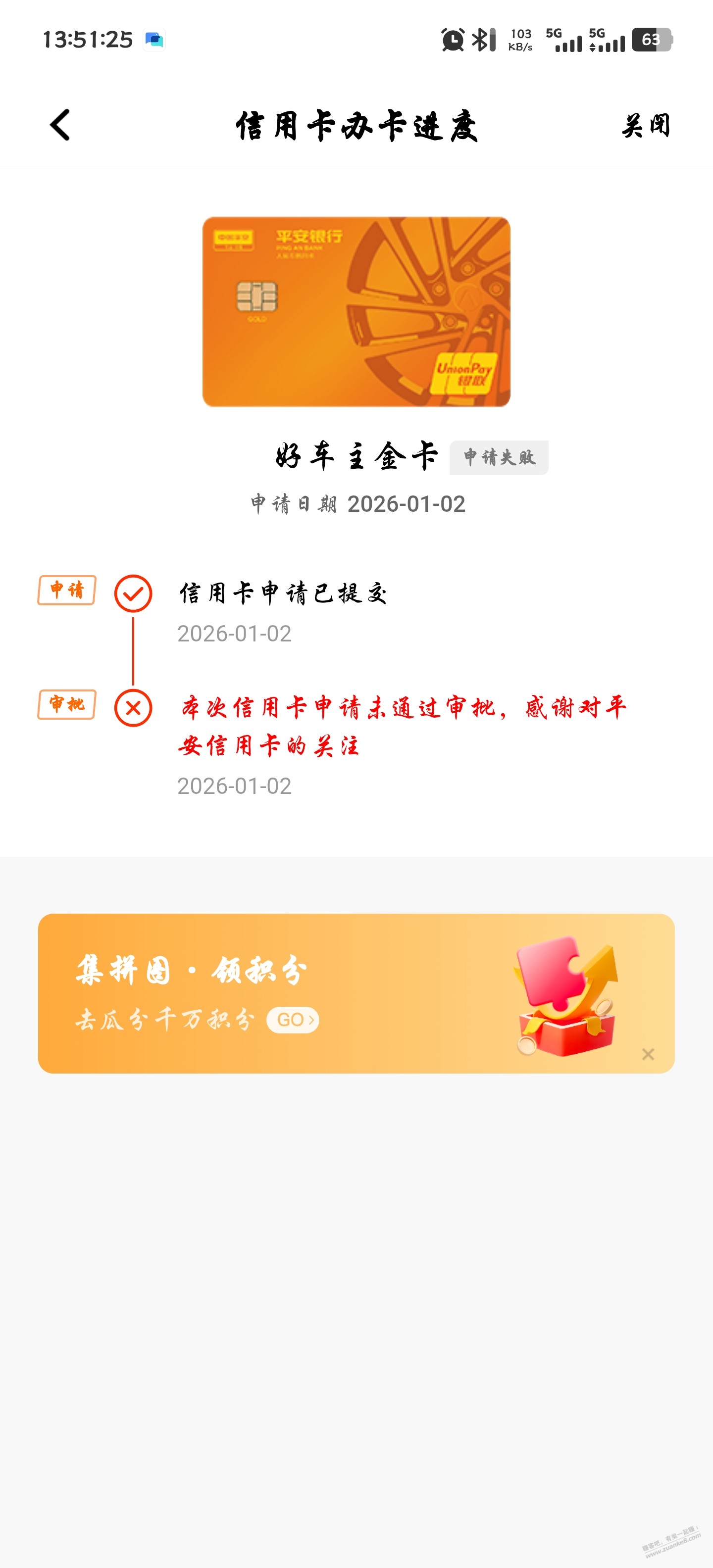The width and height of the screenshot is (713, 1568).
Task: Tap 关闭 to close the page
Action: tap(646, 126)
